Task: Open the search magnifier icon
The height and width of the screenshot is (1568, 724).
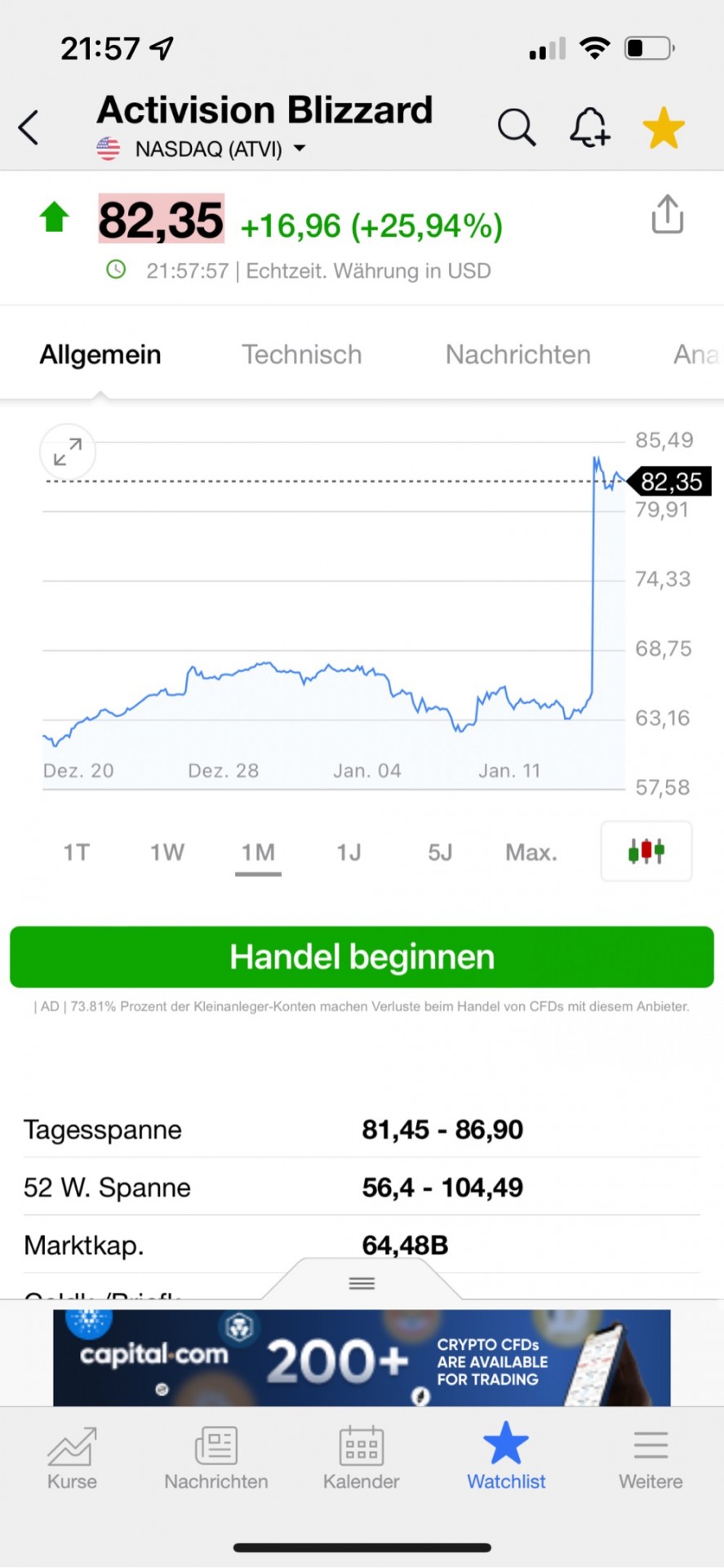Action: click(x=517, y=127)
